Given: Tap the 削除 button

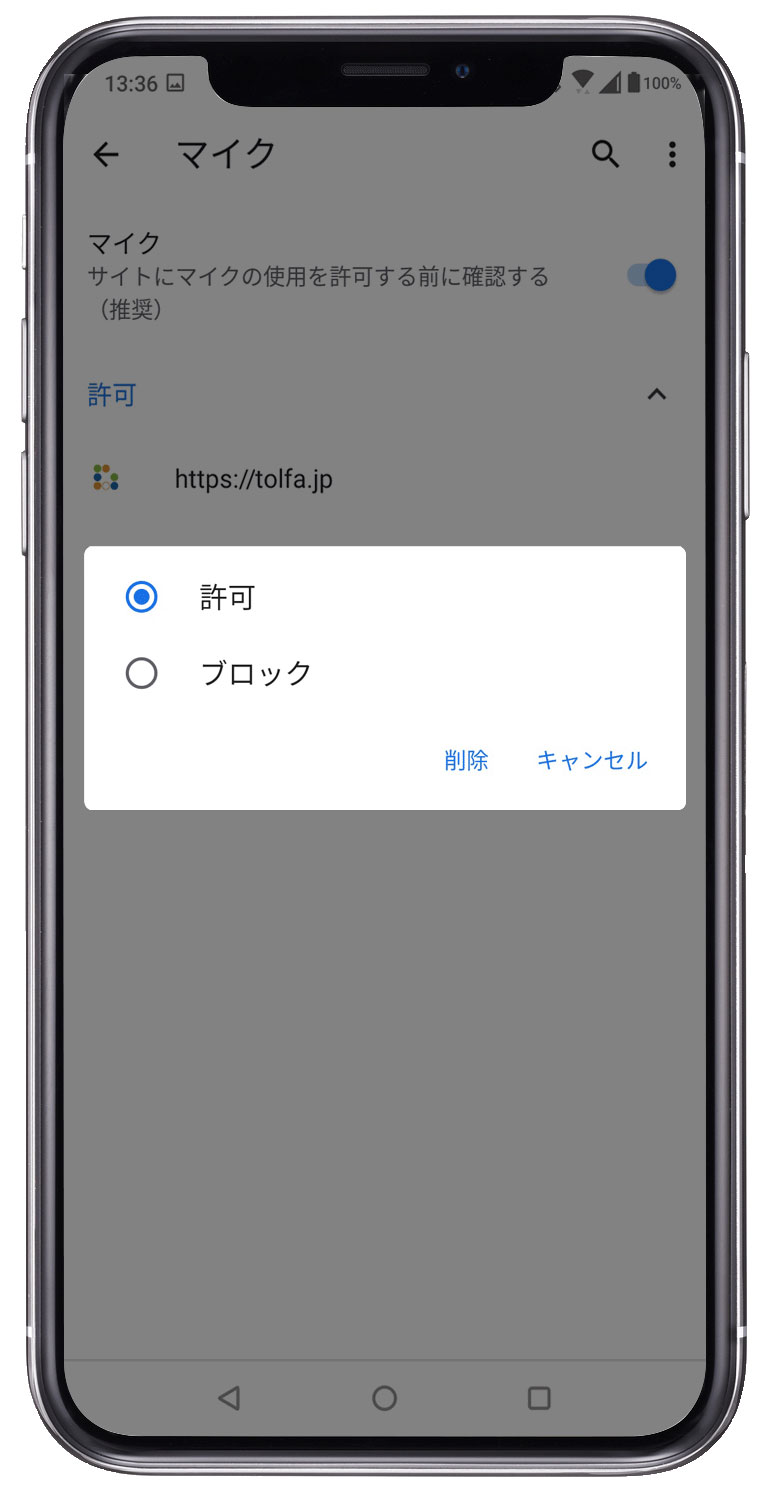Looking at the screenshot, I should [x=466, y=760].
